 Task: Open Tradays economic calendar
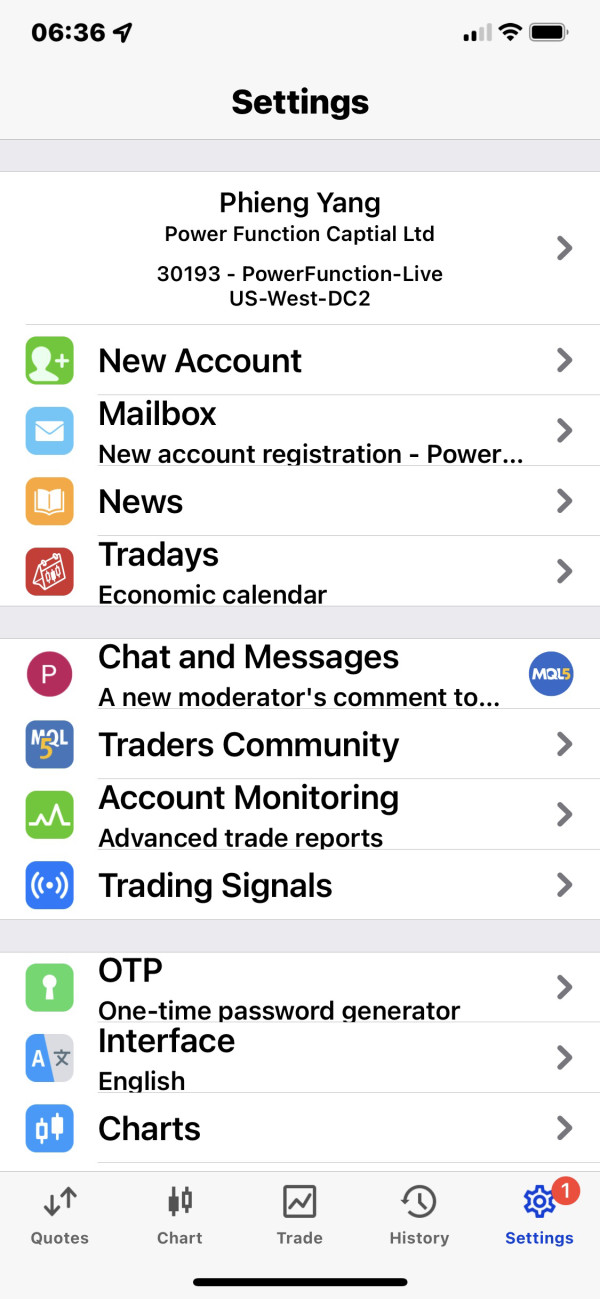point(300,571)
